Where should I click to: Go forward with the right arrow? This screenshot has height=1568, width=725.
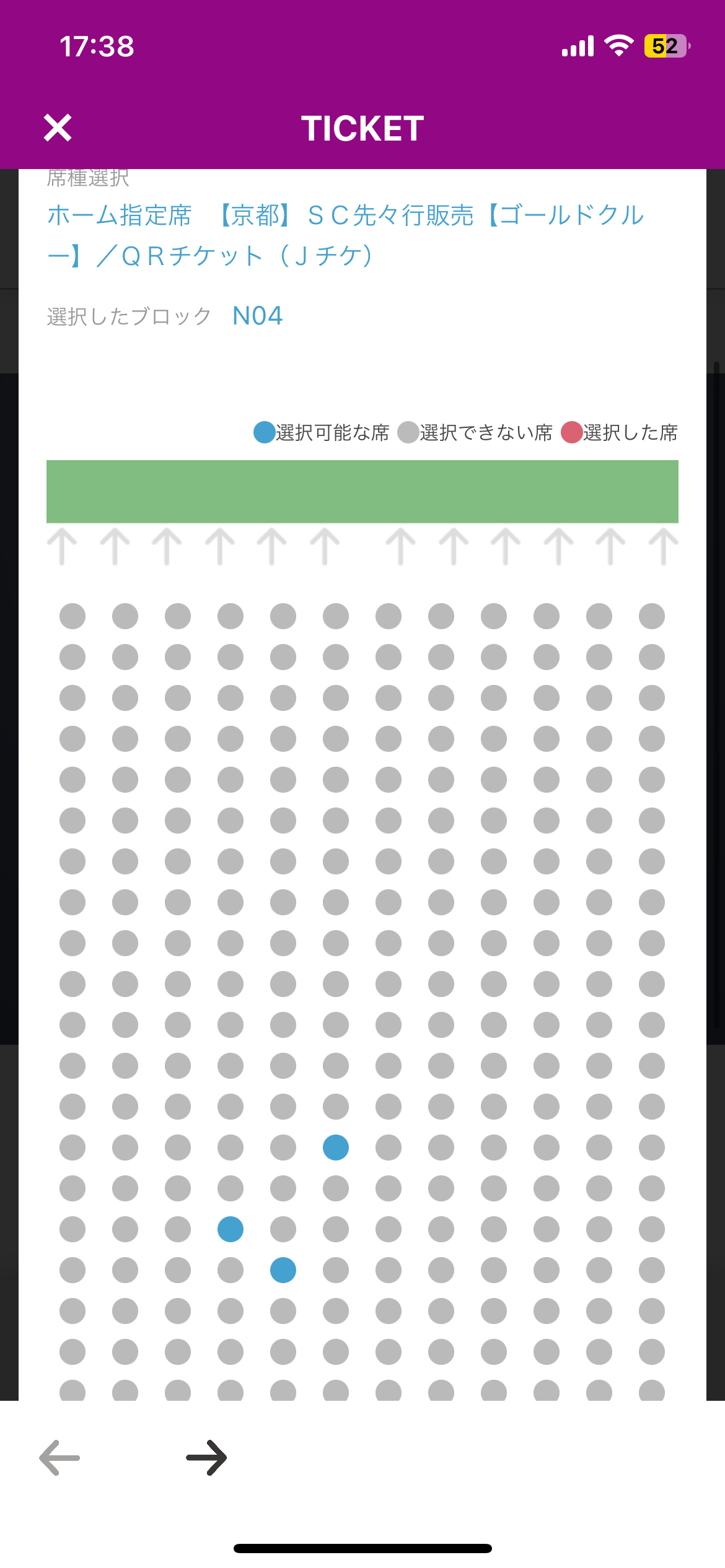pos(206,1457)
